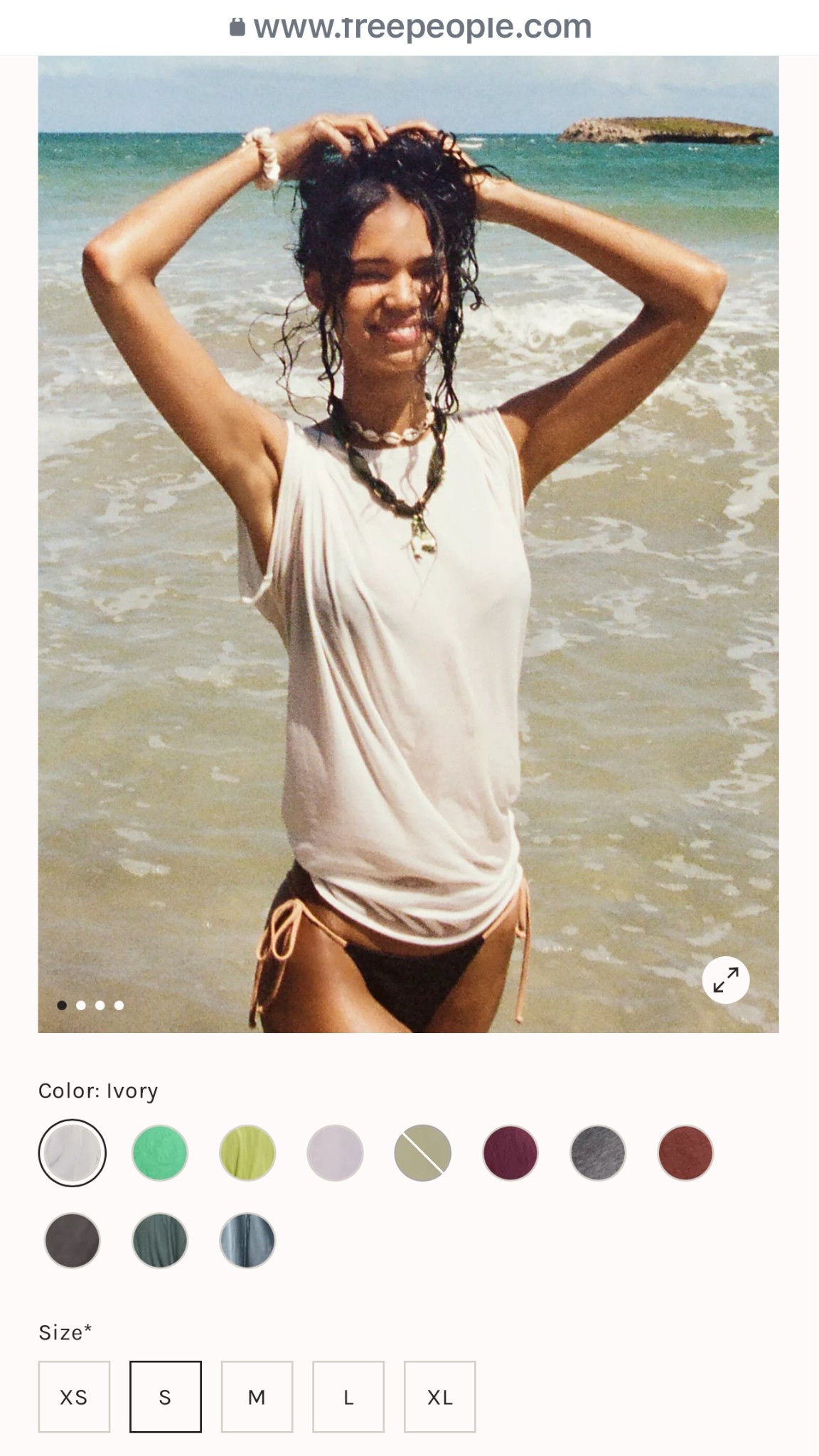Screen dimensions: 819x1456
Task: Keep size S selected
Action: (166, 1396)
